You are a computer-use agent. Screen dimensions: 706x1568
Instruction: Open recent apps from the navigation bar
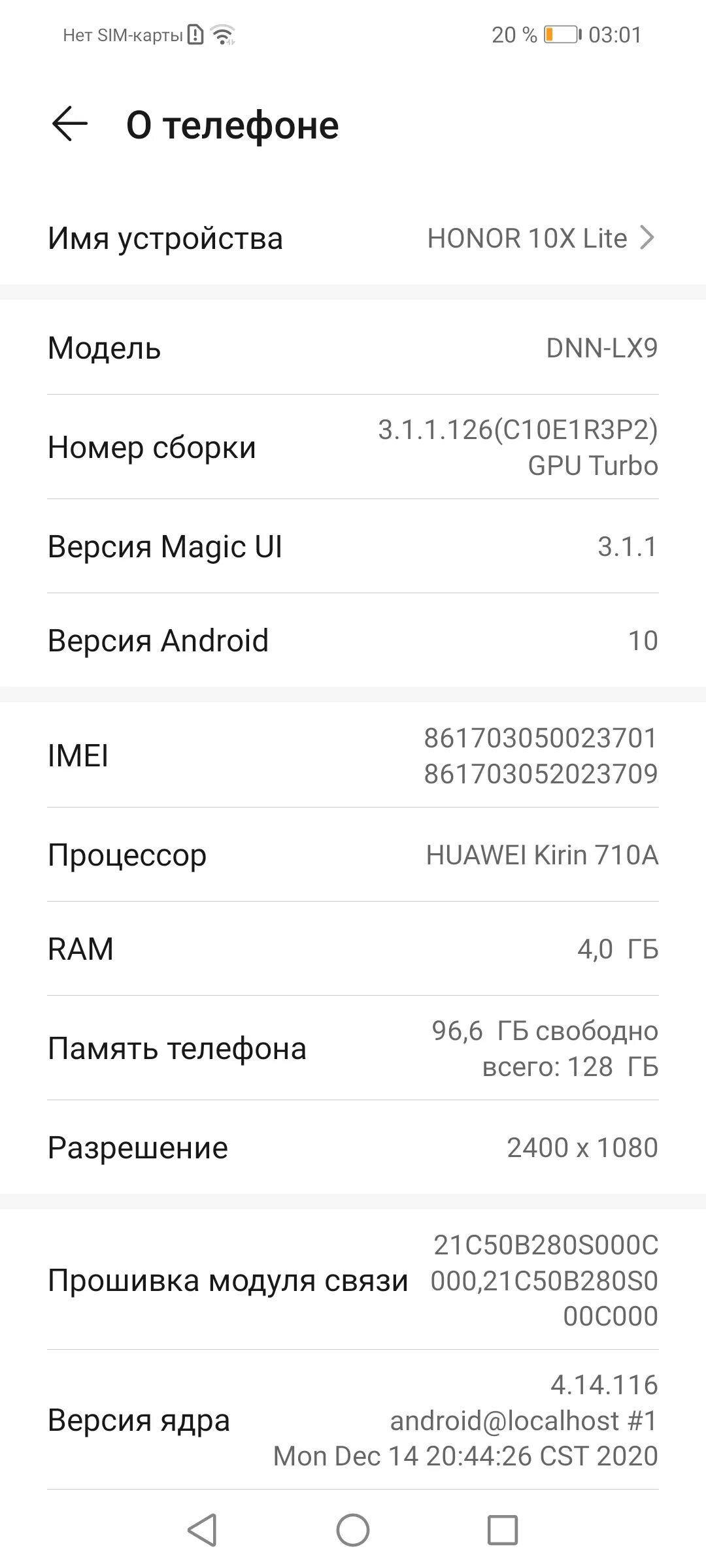(x=503, y=1529)
